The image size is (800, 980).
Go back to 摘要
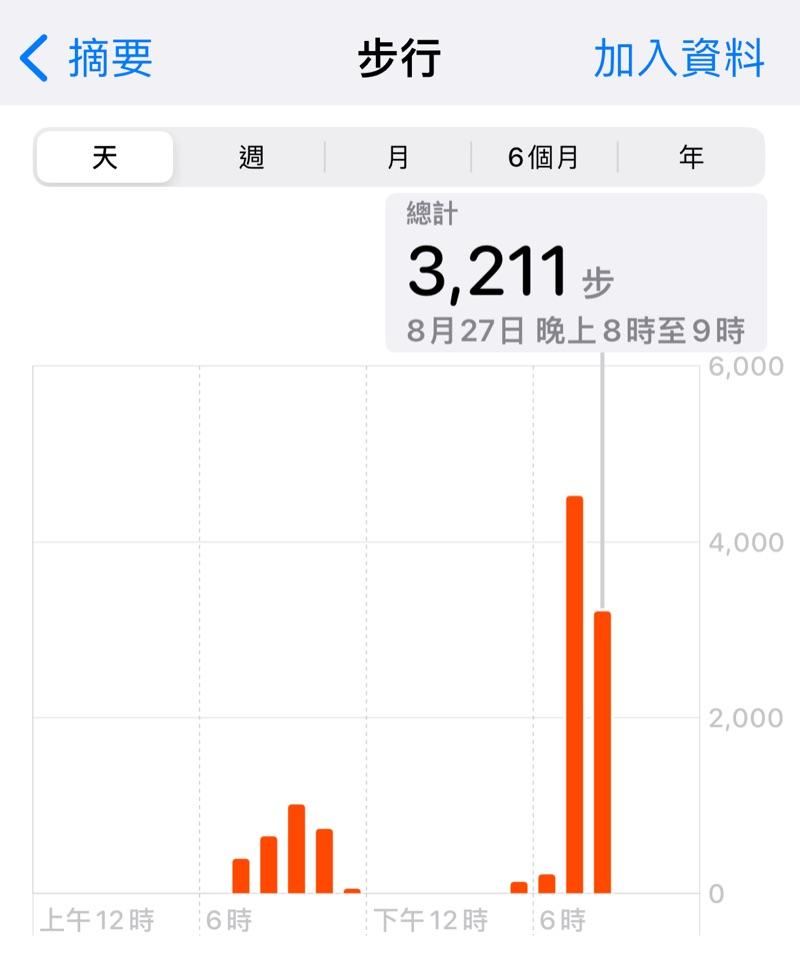[x=87, y=59]
